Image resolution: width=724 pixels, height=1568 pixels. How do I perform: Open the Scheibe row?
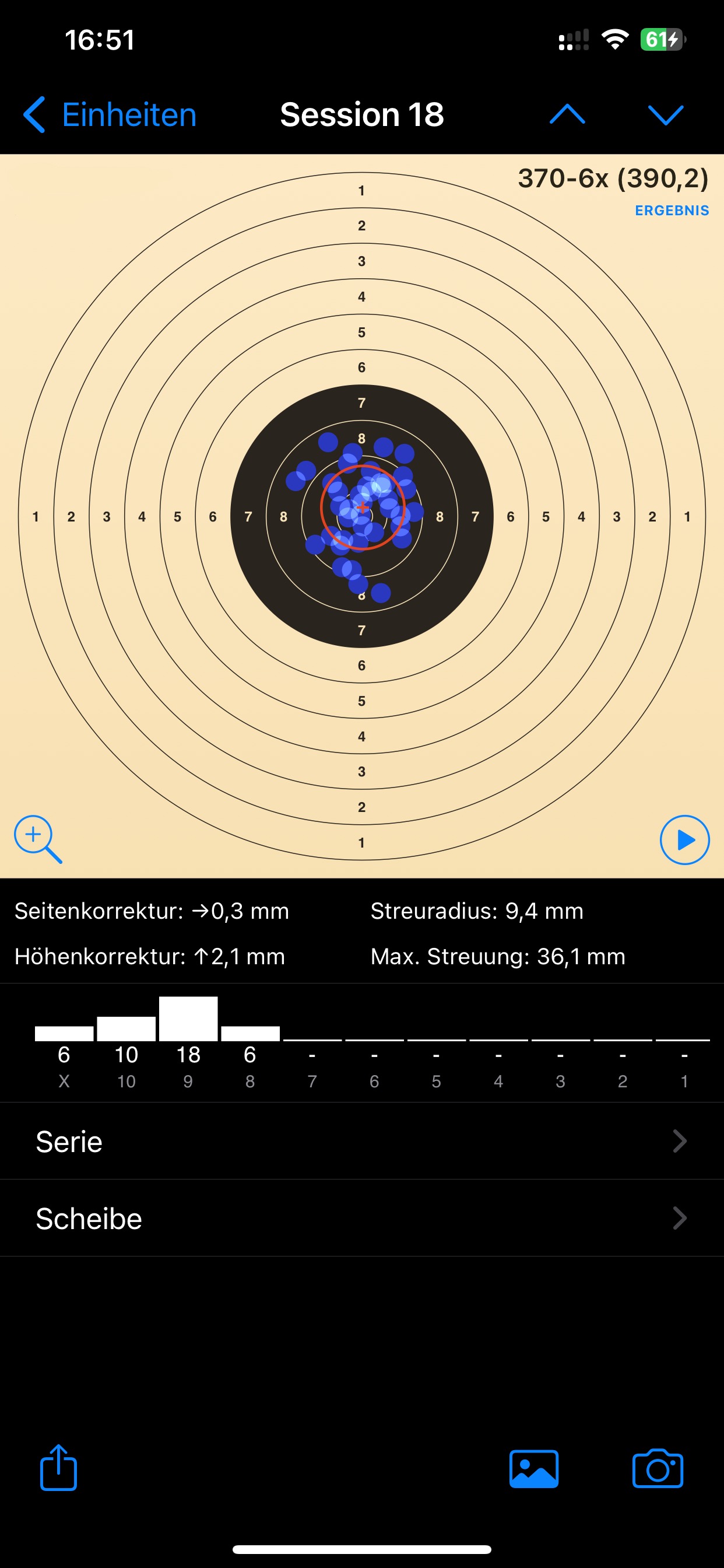(x=362, y=1218)
